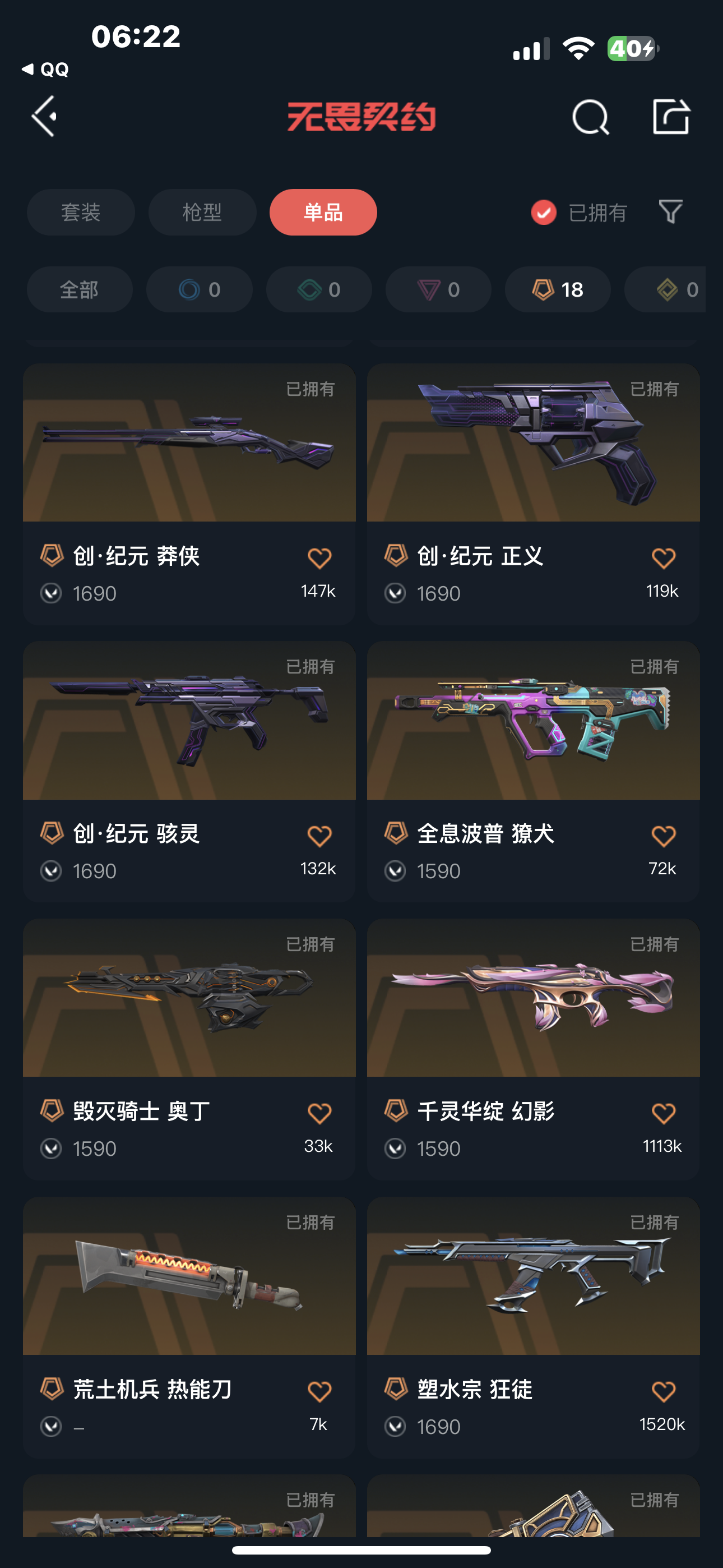Tap the share icon in the top bar
The width and height of the screenshot is (723, 1568).
(671, 116)
